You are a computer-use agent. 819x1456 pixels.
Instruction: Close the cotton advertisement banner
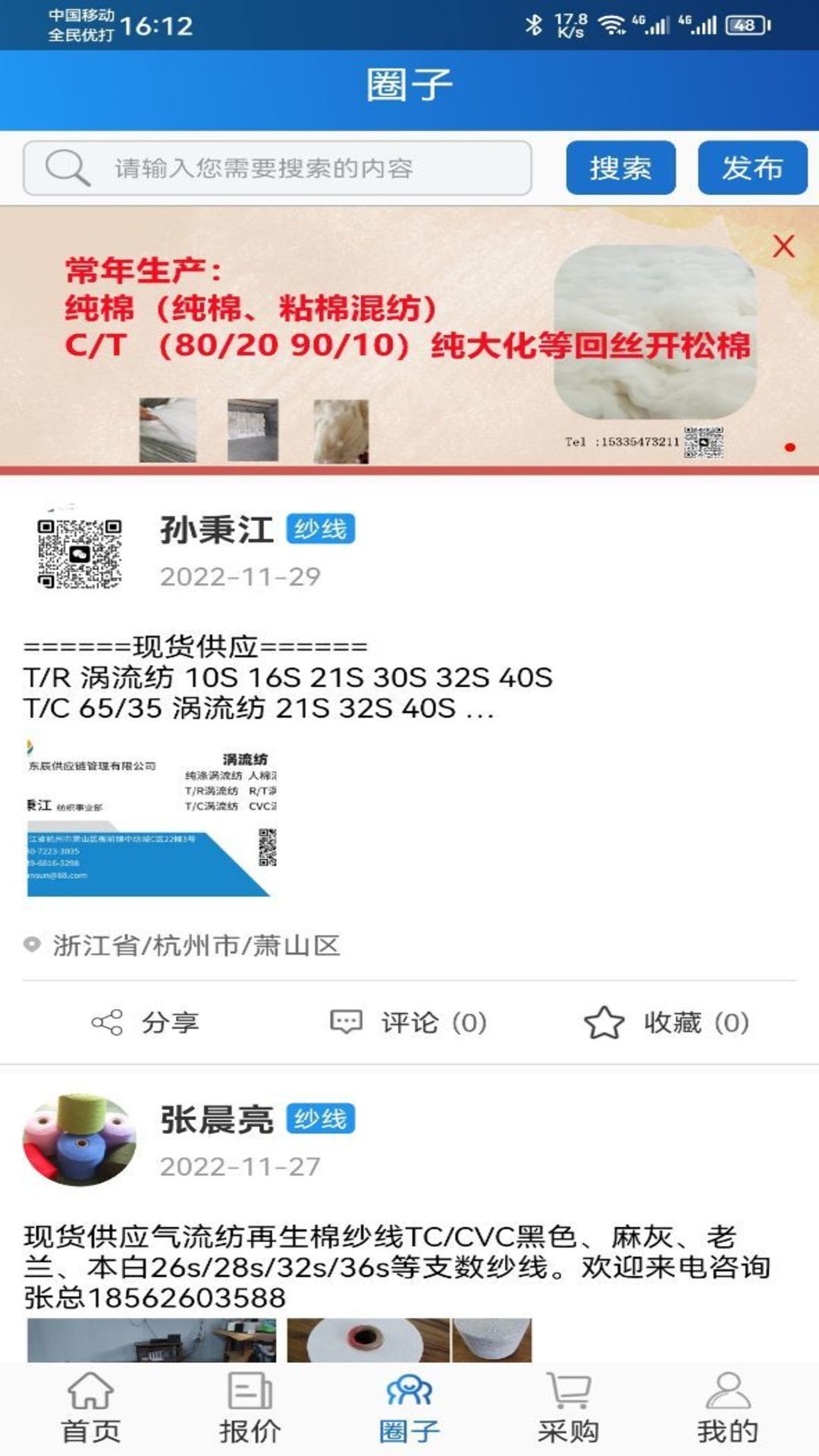[x=783, y=246]
